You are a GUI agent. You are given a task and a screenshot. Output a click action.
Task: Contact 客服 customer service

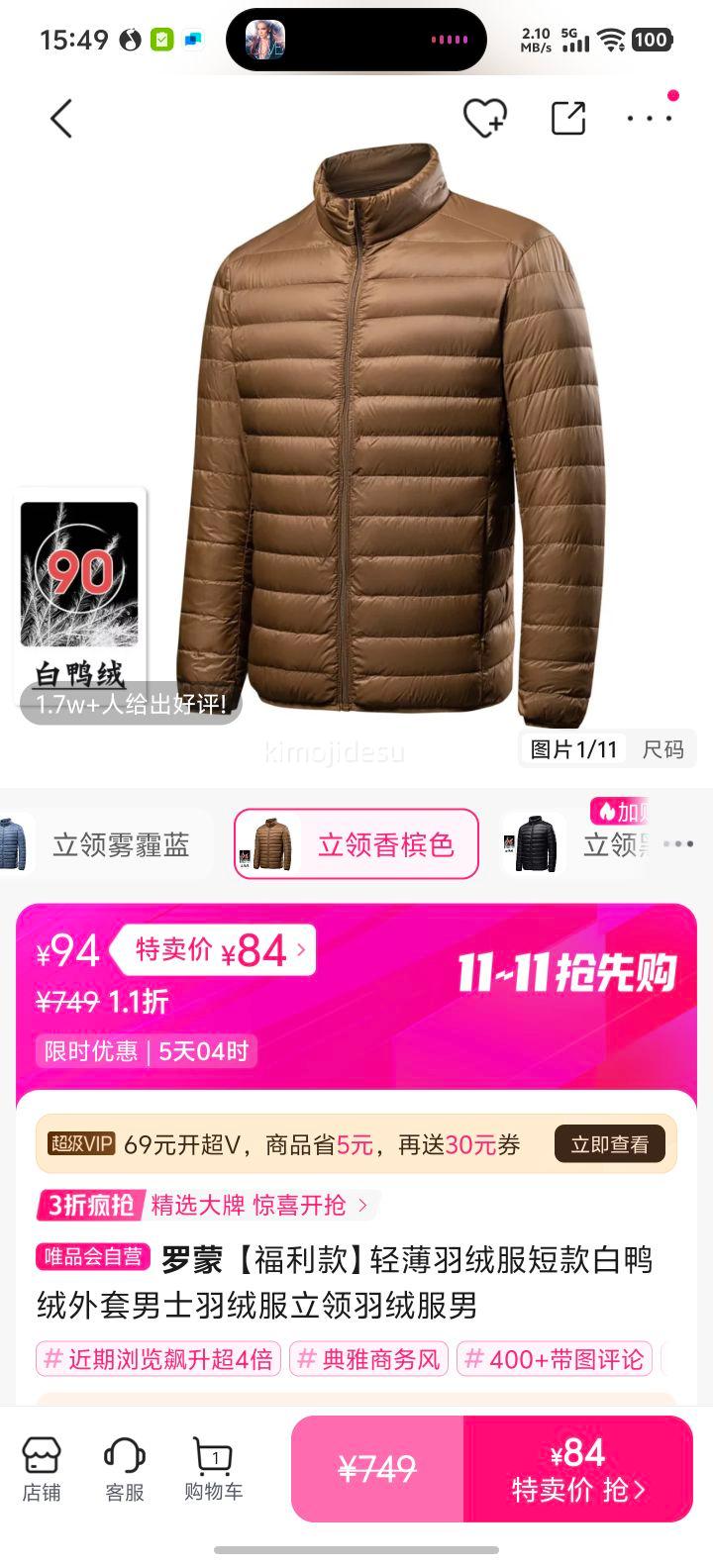(125, 1470)
